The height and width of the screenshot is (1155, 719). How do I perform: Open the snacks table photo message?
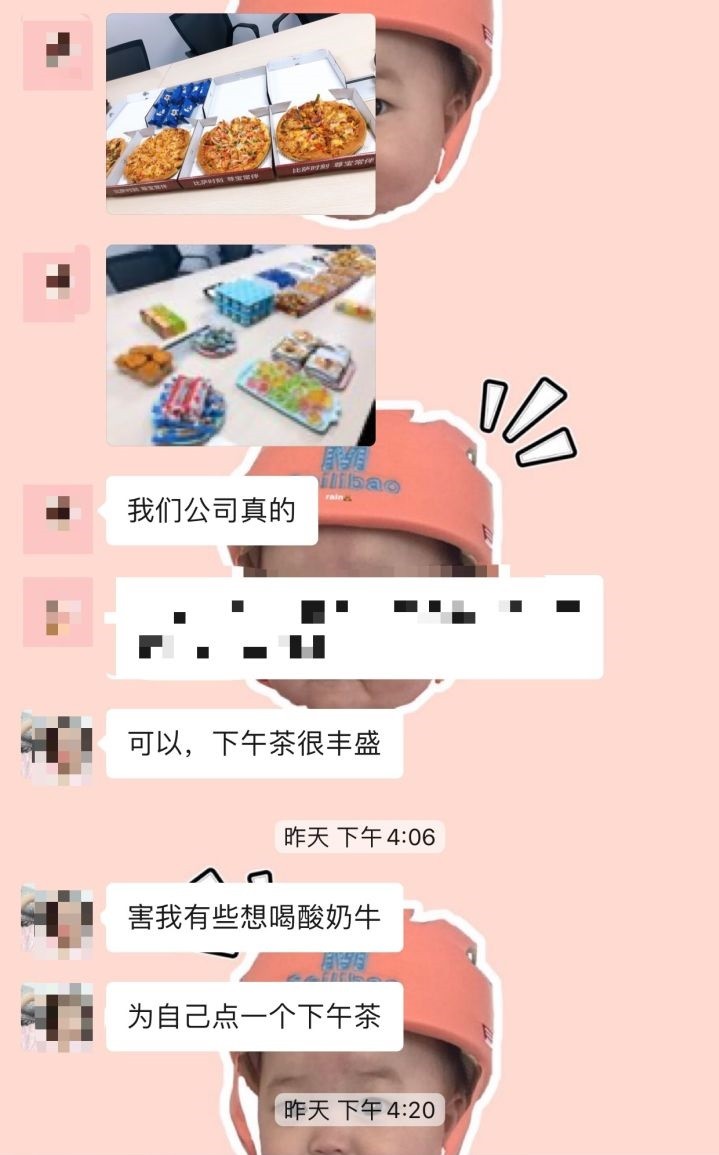click(240, 345)
